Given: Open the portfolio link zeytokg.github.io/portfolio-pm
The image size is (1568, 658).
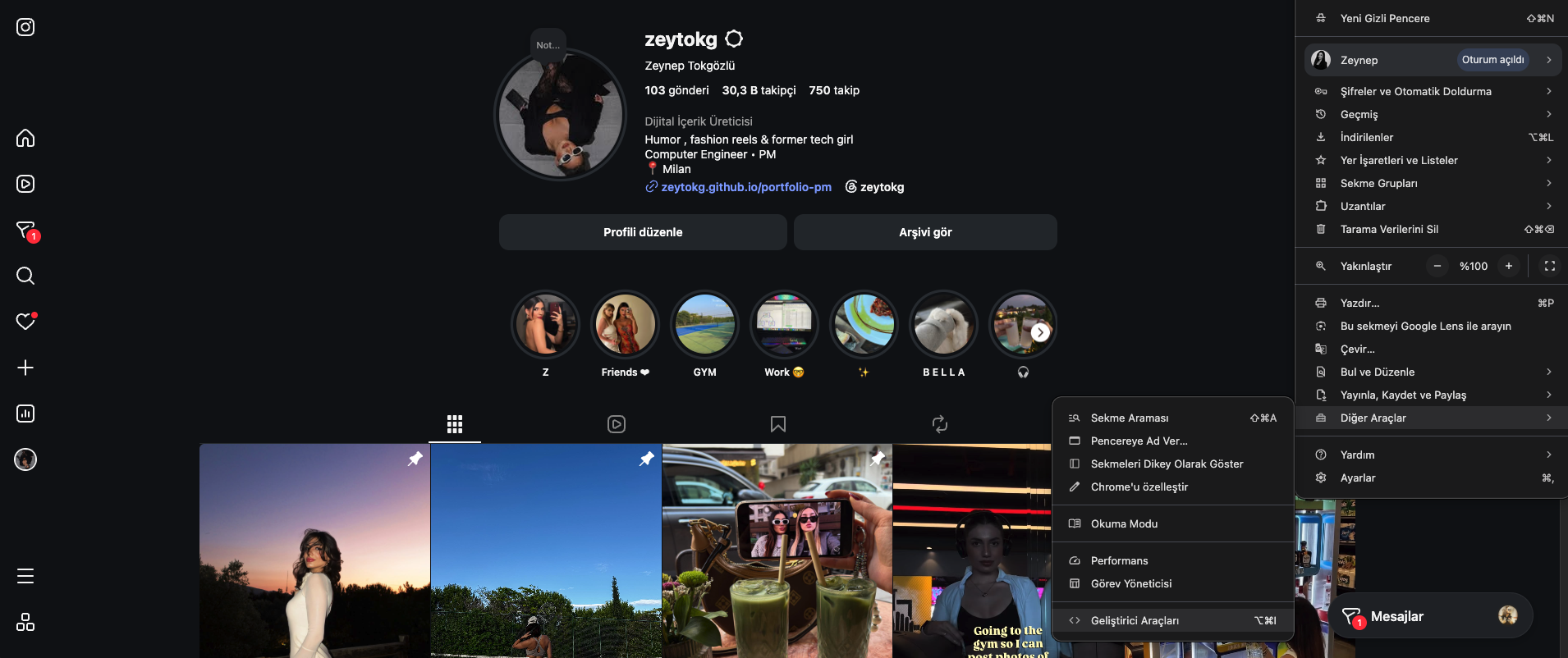Looking at the screenshot, I should click(x=745, y=187).
